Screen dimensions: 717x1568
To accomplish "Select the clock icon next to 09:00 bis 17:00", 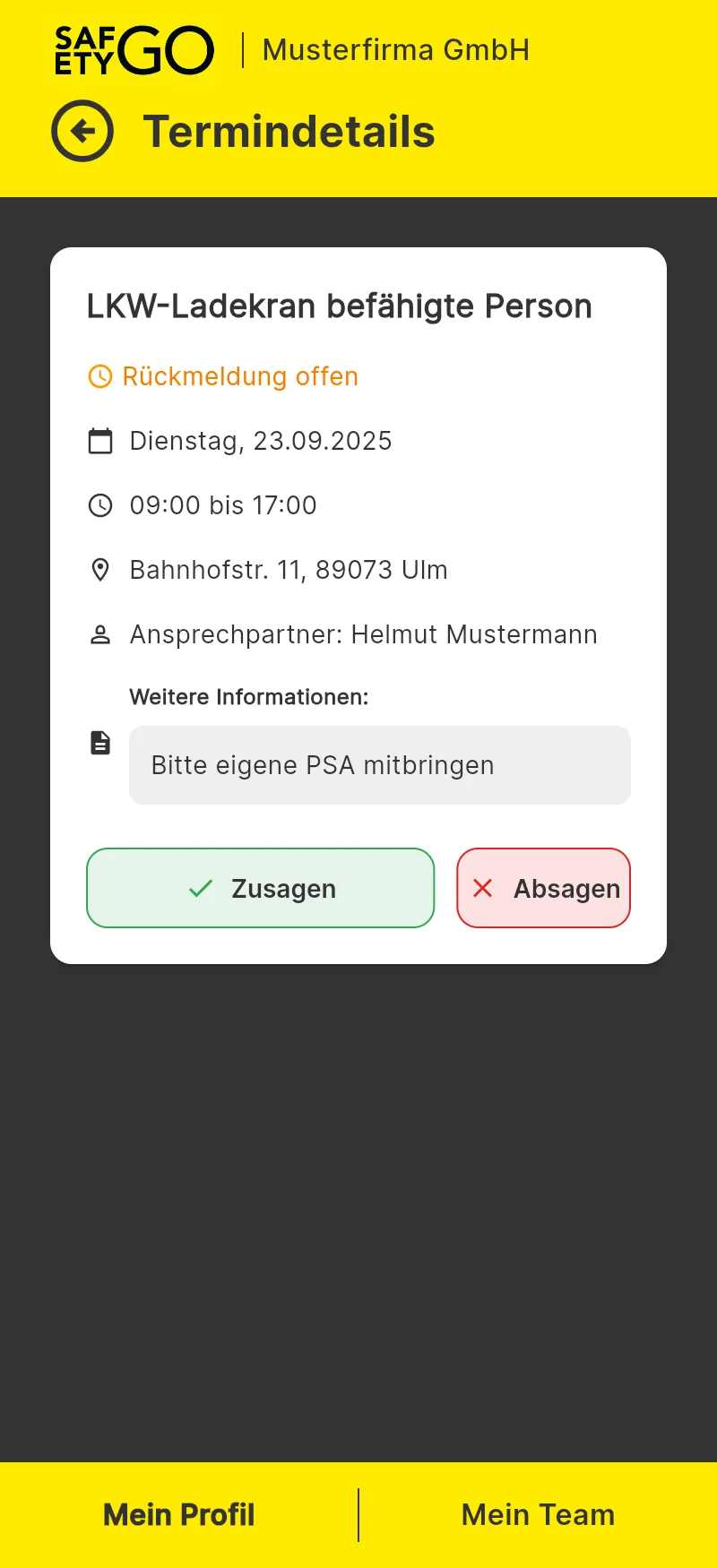I will coord(100,504).
